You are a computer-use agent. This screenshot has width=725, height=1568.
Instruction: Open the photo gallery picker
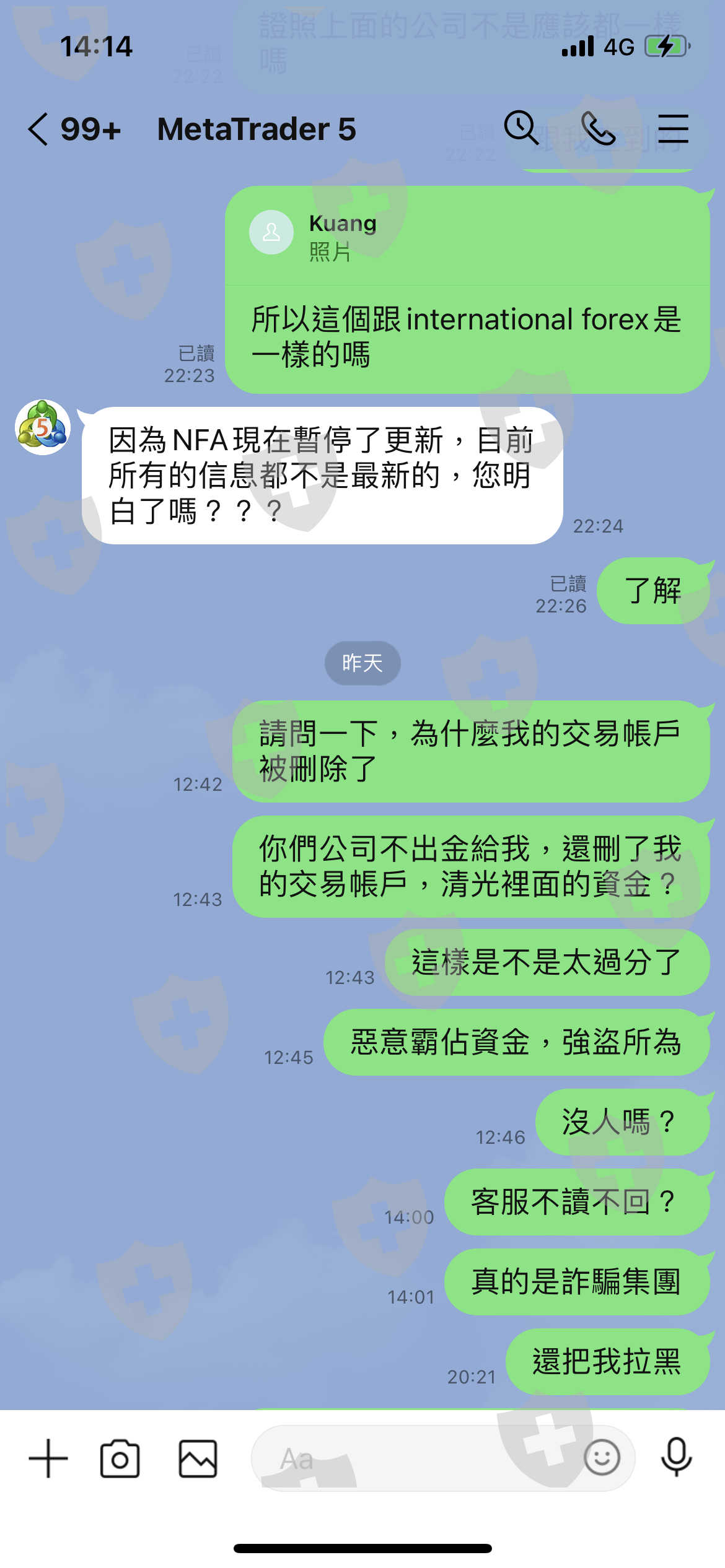pyautogui.click(x=198, y=1458)
